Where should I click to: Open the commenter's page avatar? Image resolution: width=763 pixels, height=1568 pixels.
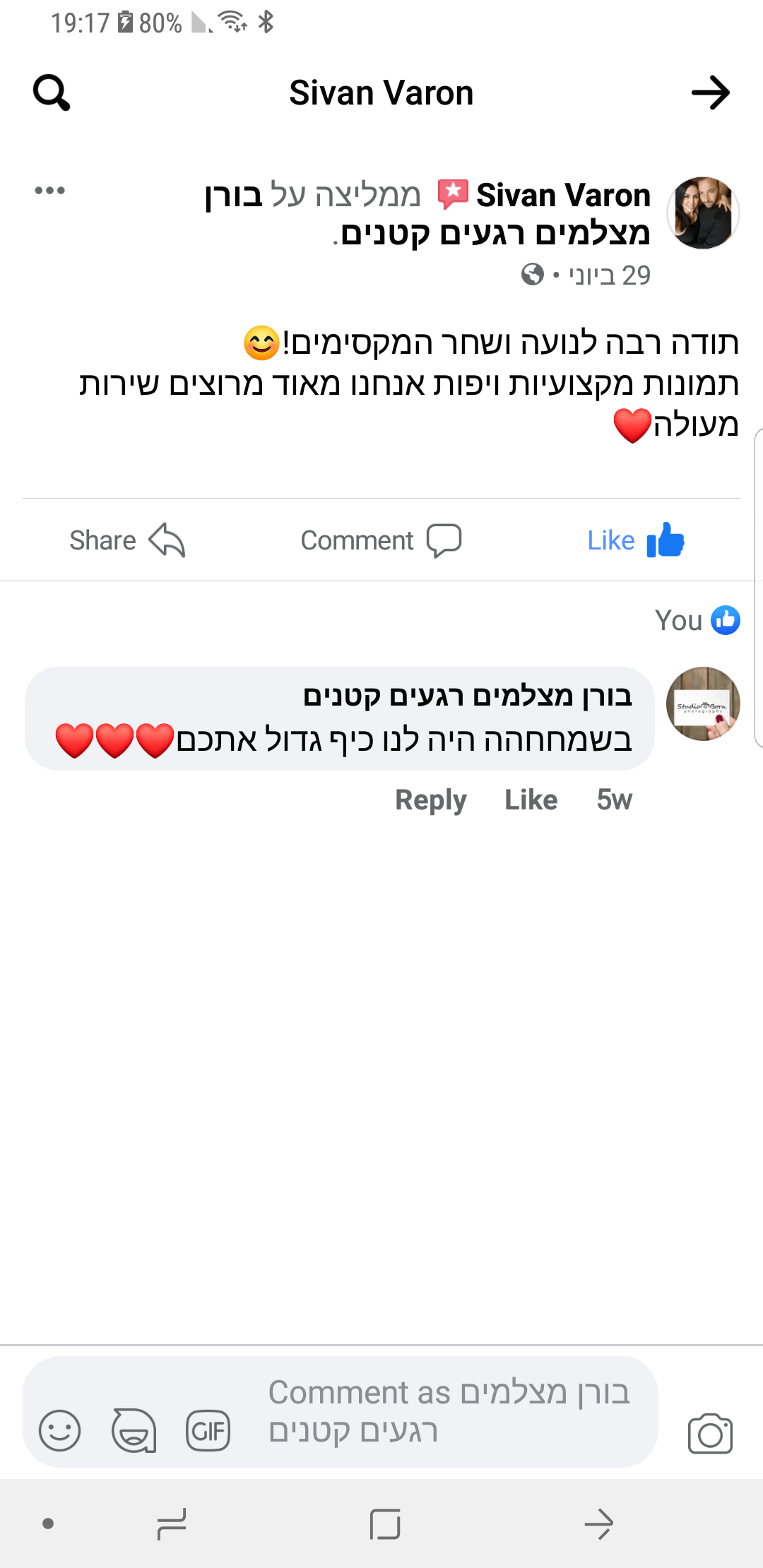pyautogui.click(x=703, y=703)
